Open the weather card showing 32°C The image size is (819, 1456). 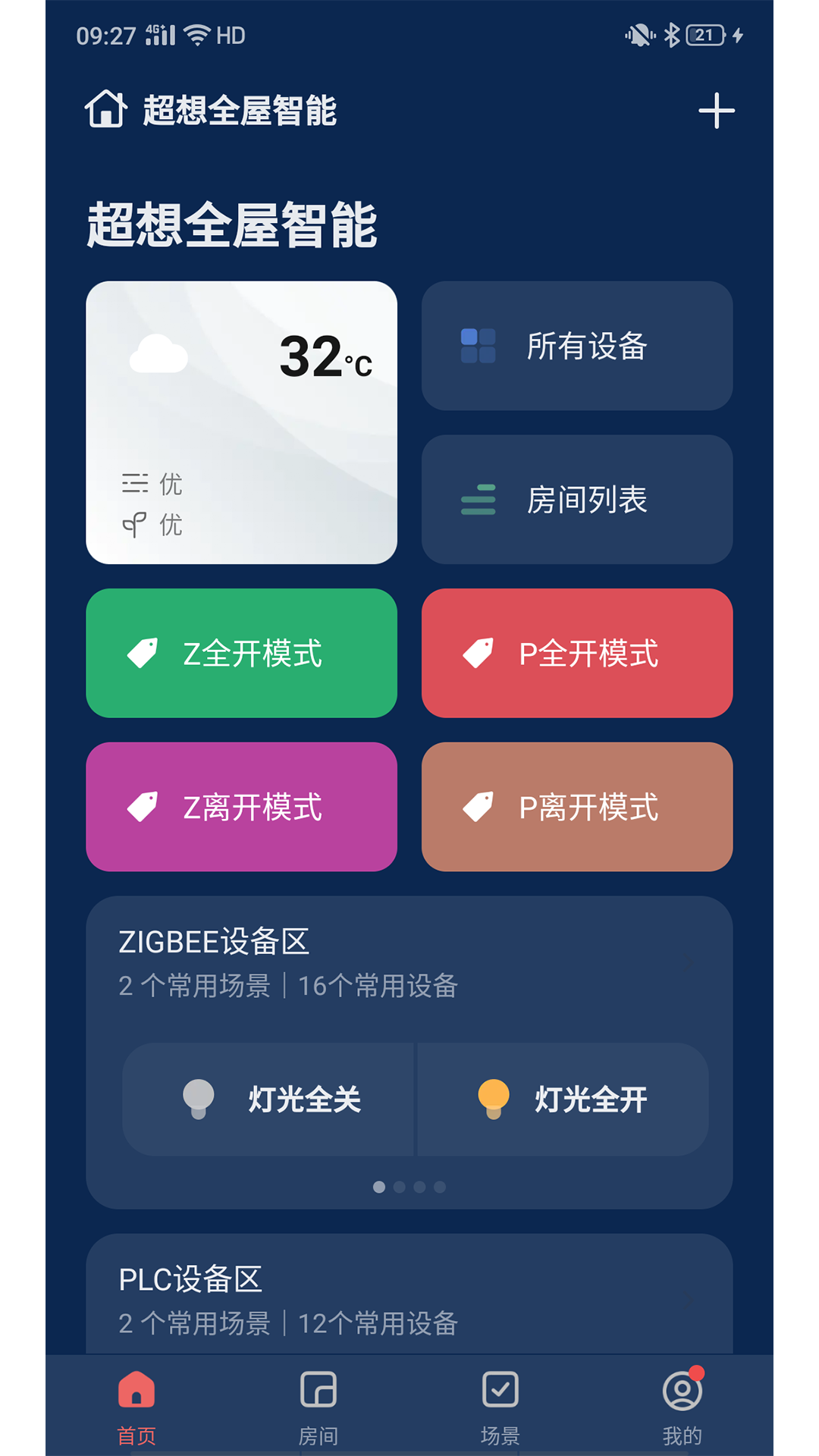pos(242,422)
